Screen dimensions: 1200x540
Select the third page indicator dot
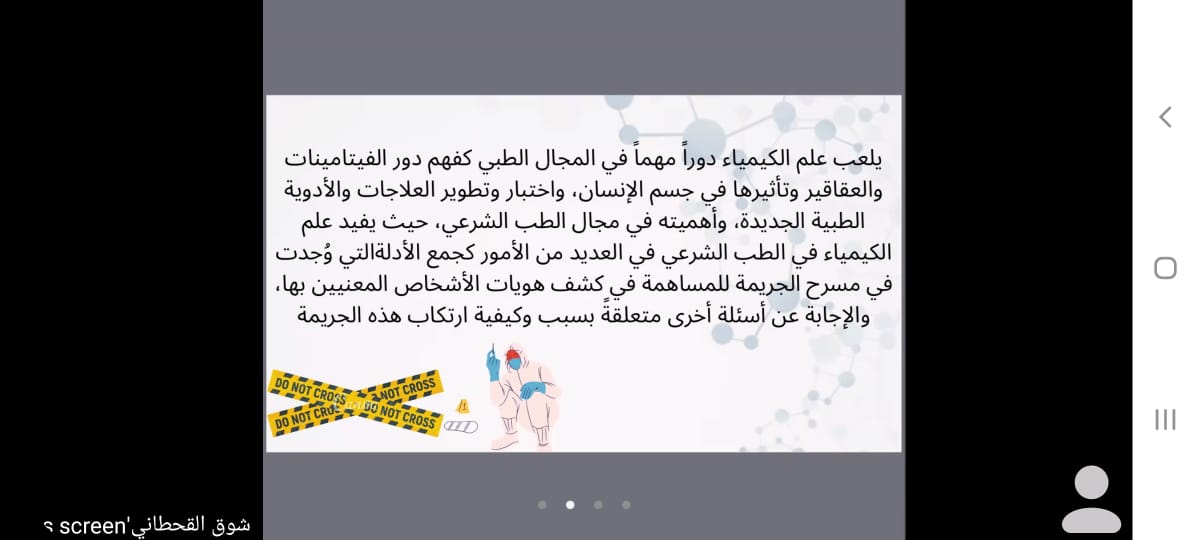tap(598, 505)
